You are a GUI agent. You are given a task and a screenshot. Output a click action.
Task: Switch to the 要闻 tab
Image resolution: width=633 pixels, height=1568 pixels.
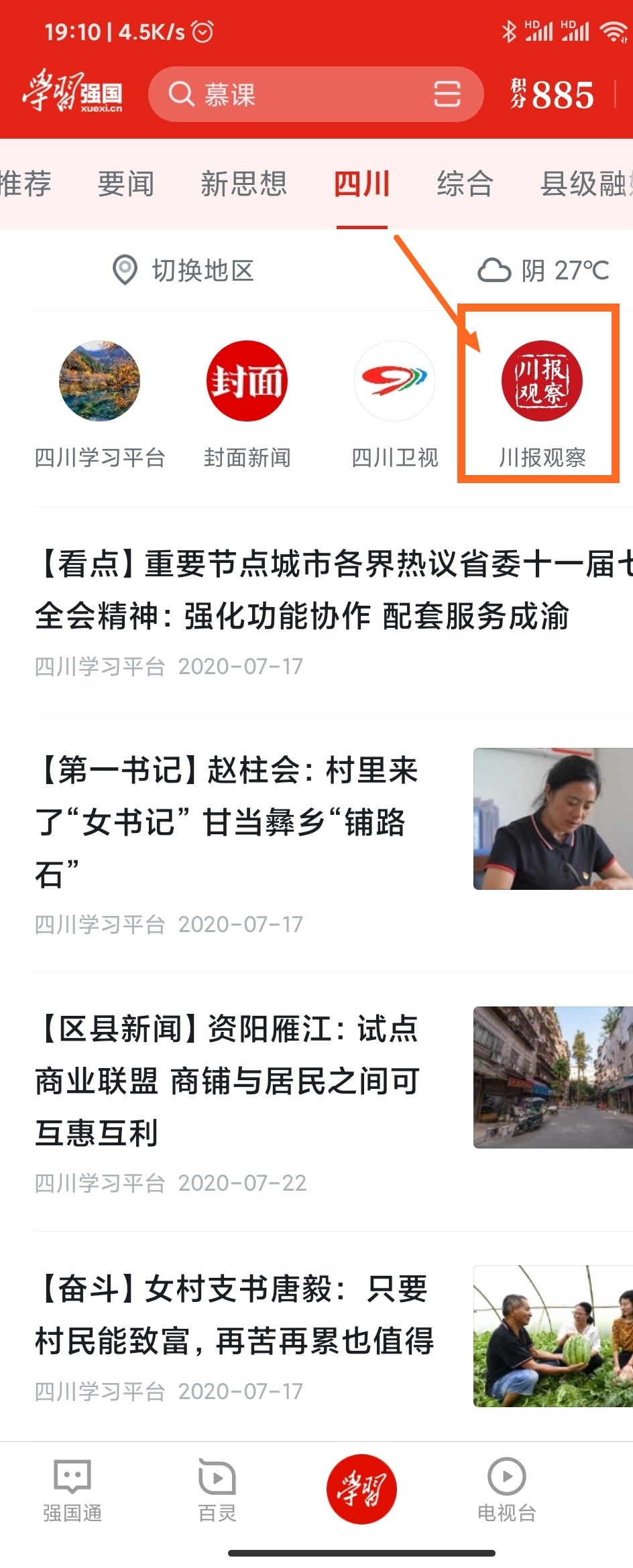coord(125,184)
